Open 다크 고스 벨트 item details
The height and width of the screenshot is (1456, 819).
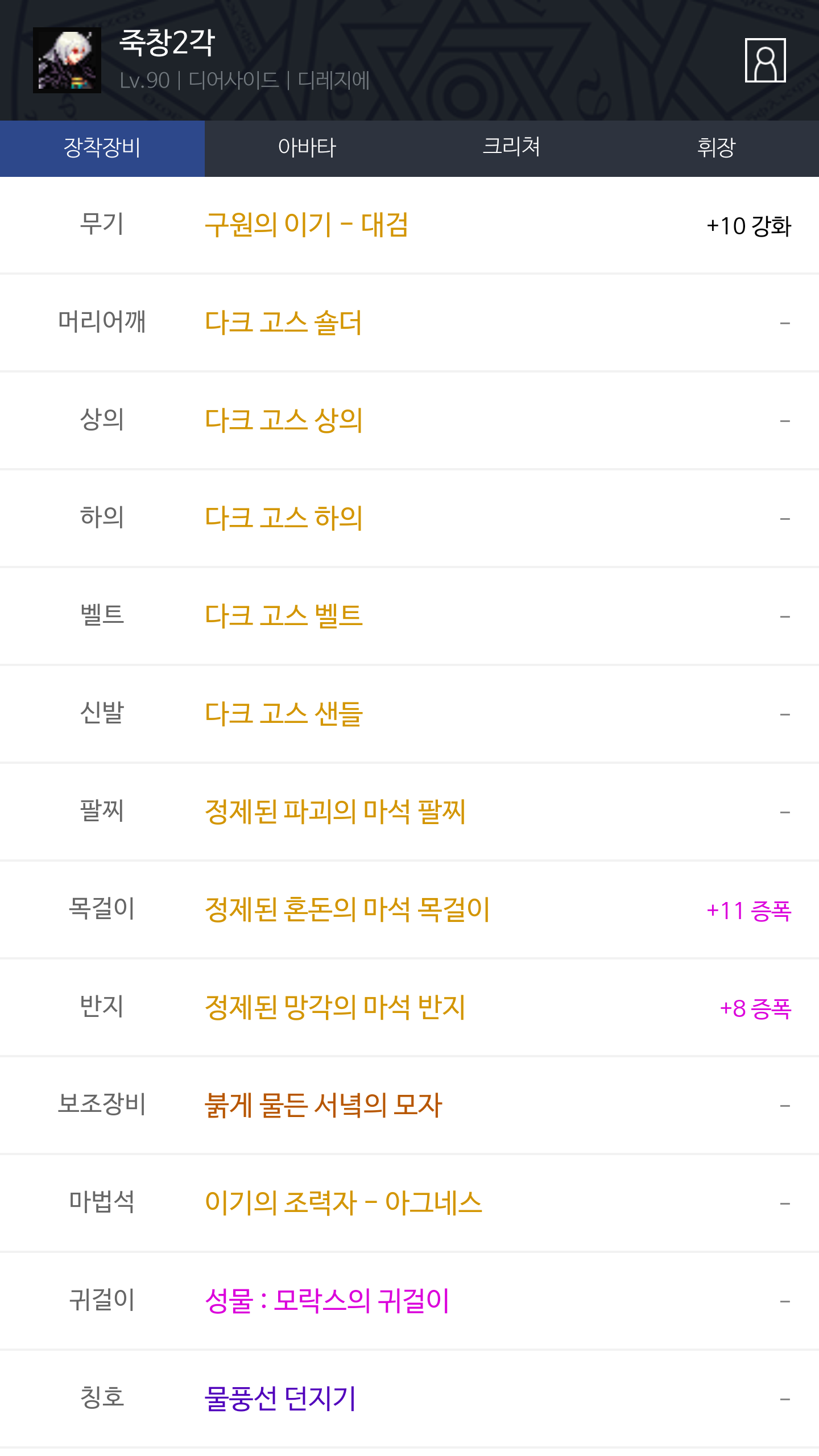tap(409, 617)
